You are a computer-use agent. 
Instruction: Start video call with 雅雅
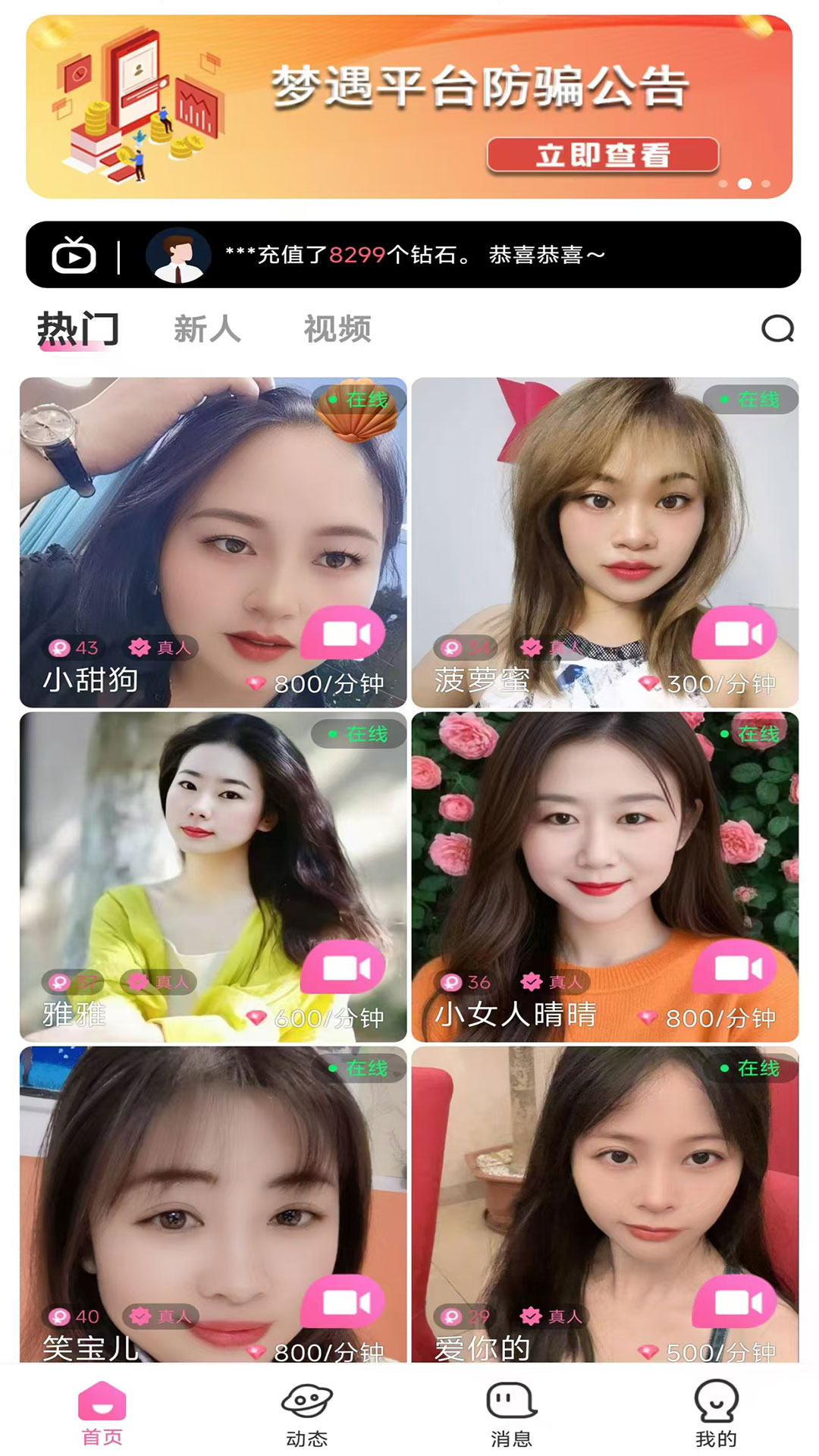[x=345, y=968]
